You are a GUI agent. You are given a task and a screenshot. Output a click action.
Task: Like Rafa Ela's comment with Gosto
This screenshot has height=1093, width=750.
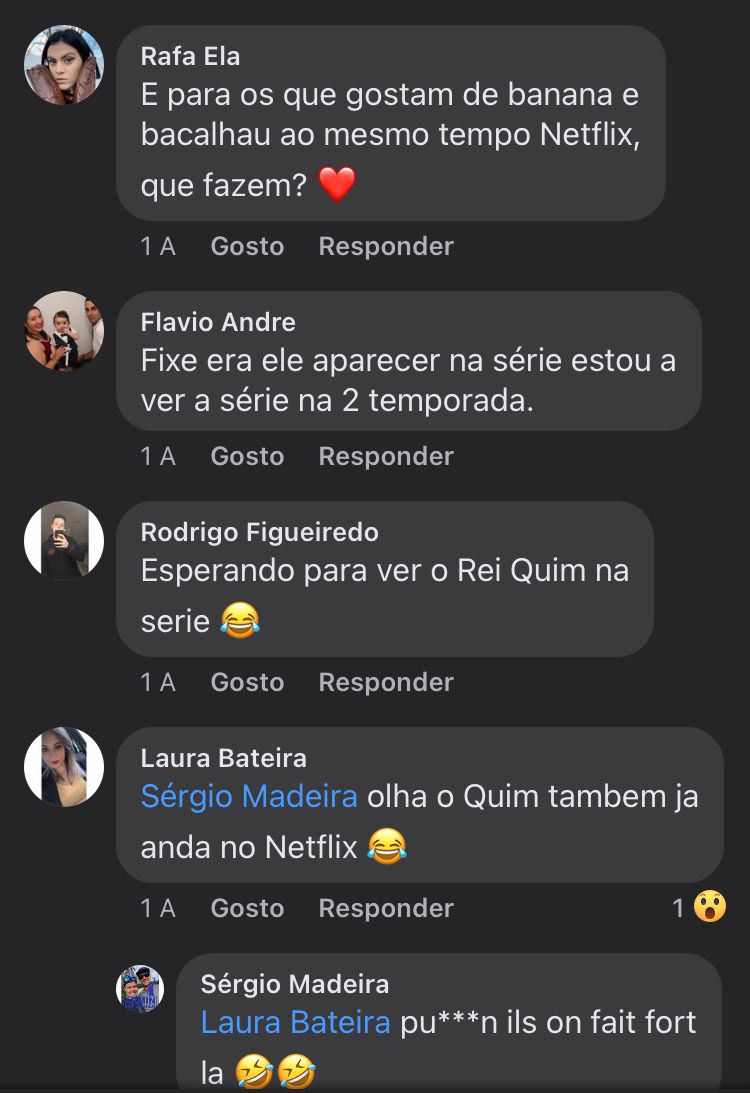(x=247, y=246)
